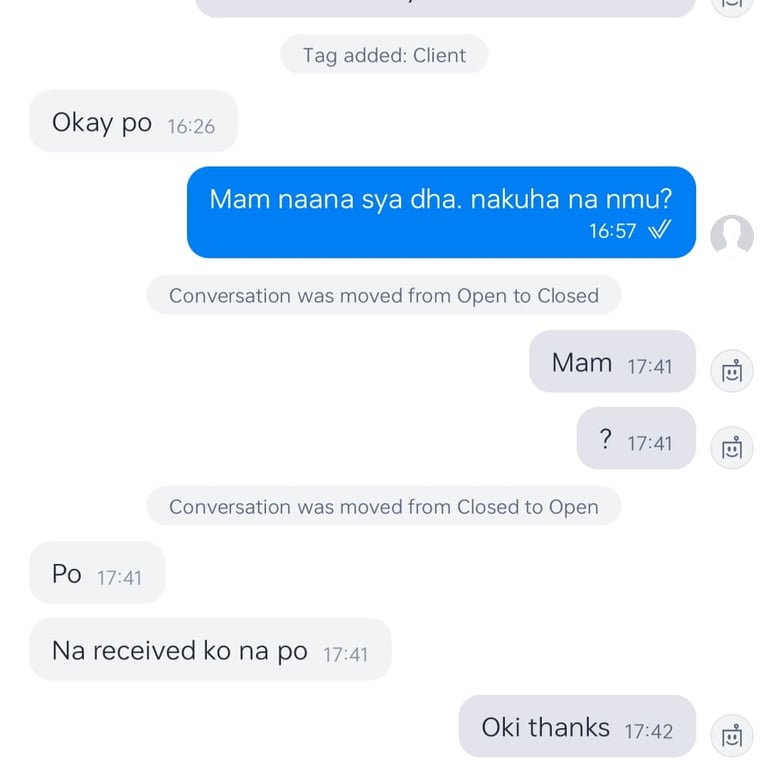
Task: Tap the bot avatar beside "Oki thanks"
Action: (x=731, y=735)
